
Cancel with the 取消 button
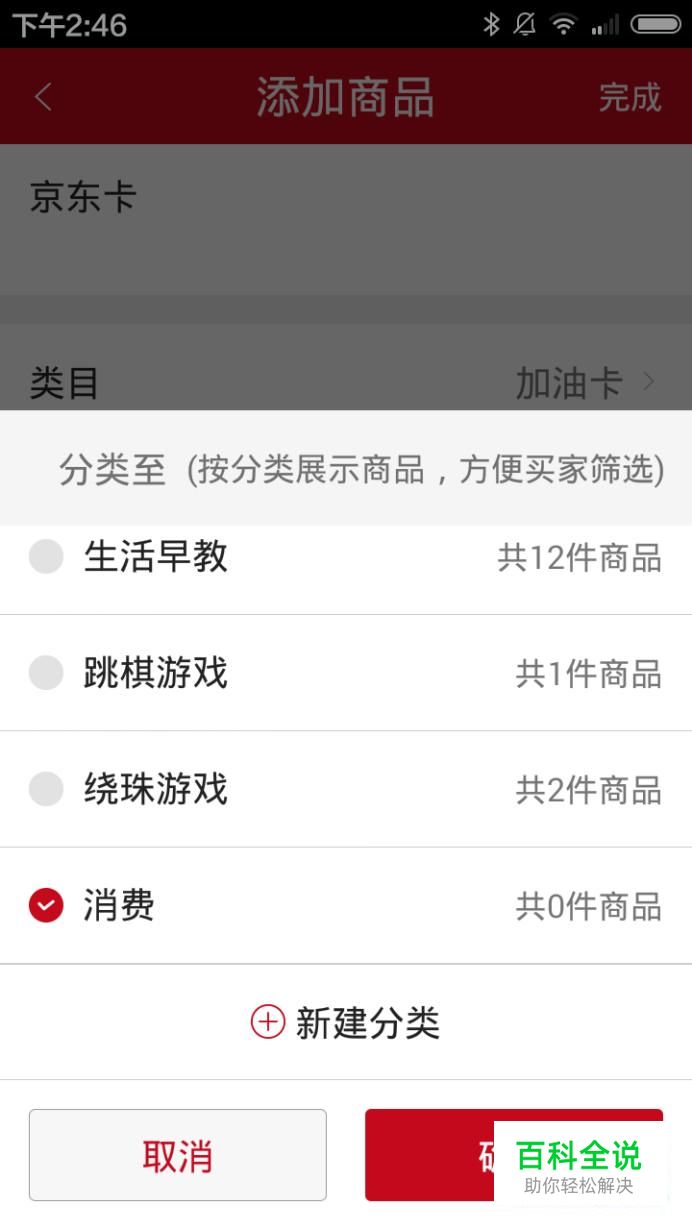coord(178,1155)
